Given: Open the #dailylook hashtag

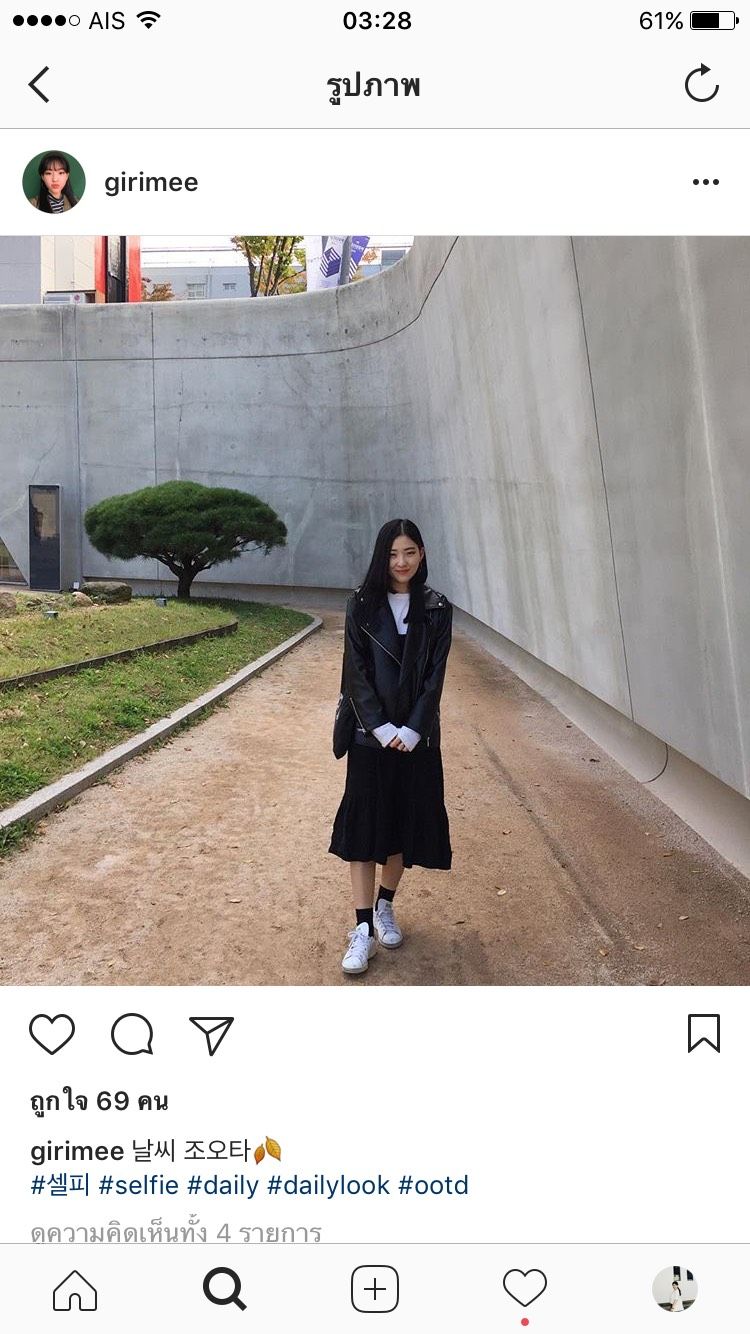Looking at the screenshot, I should pyautogui.click(x=328, y=1186).
